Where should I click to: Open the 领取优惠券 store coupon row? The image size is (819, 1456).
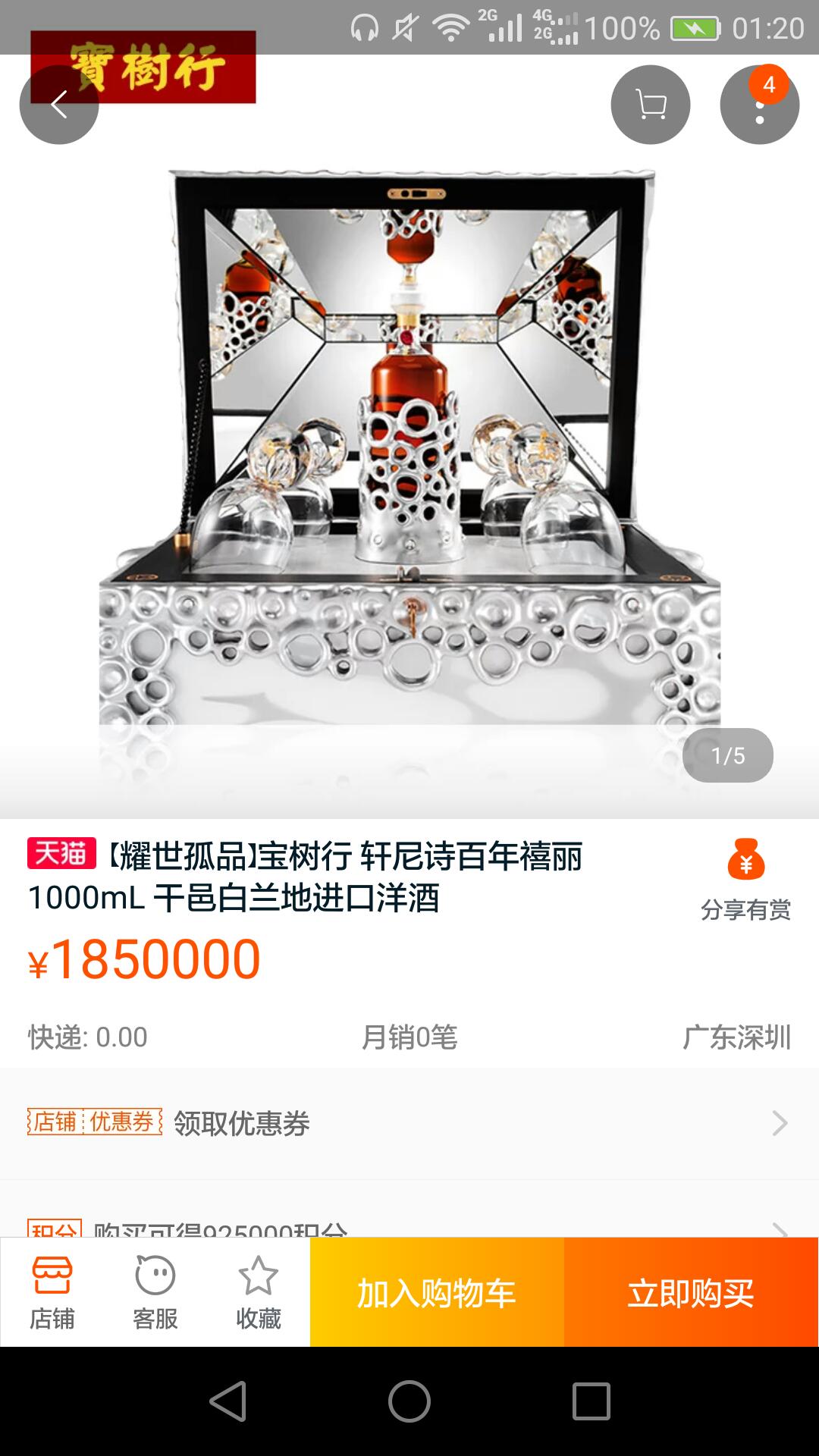[409, 1123]
